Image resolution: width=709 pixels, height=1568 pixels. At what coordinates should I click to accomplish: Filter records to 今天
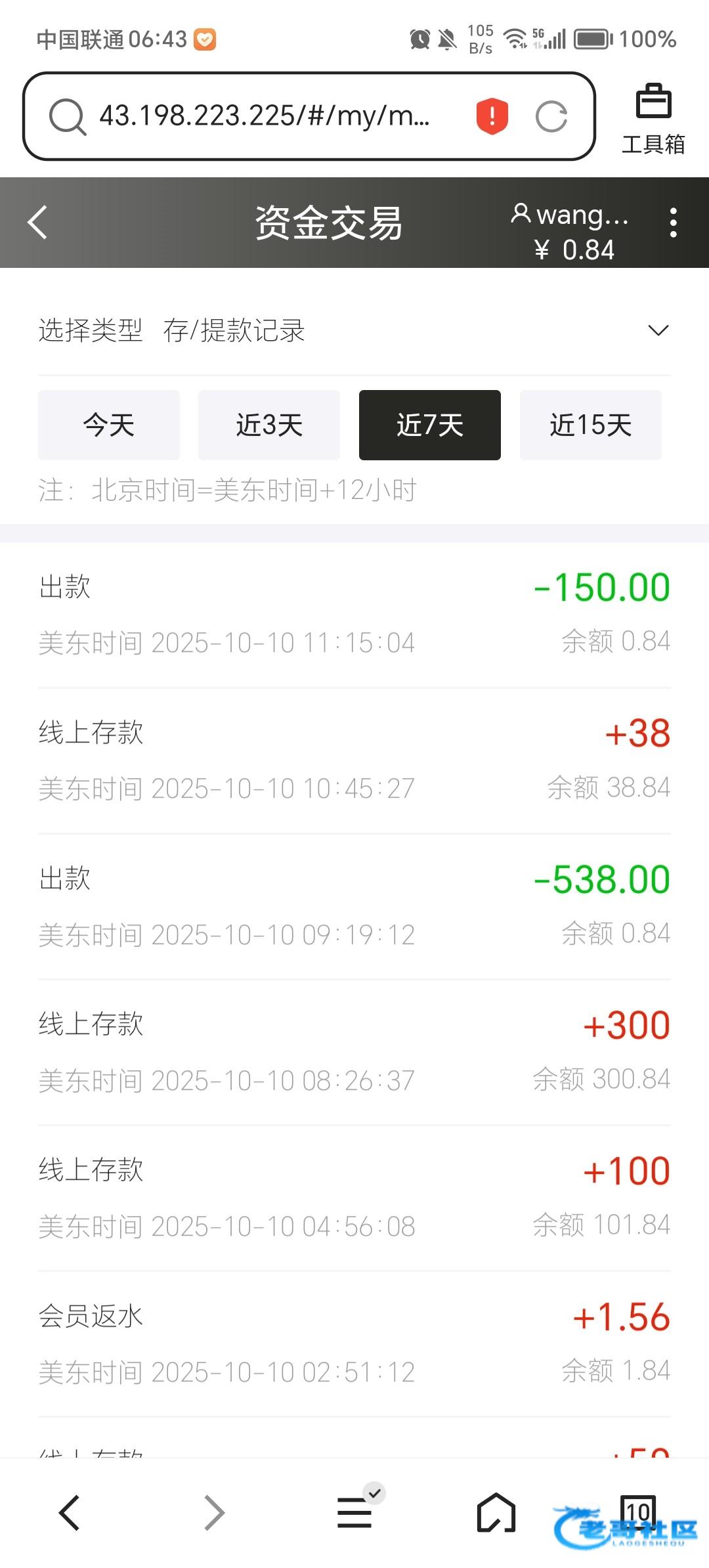click(109, 425)
